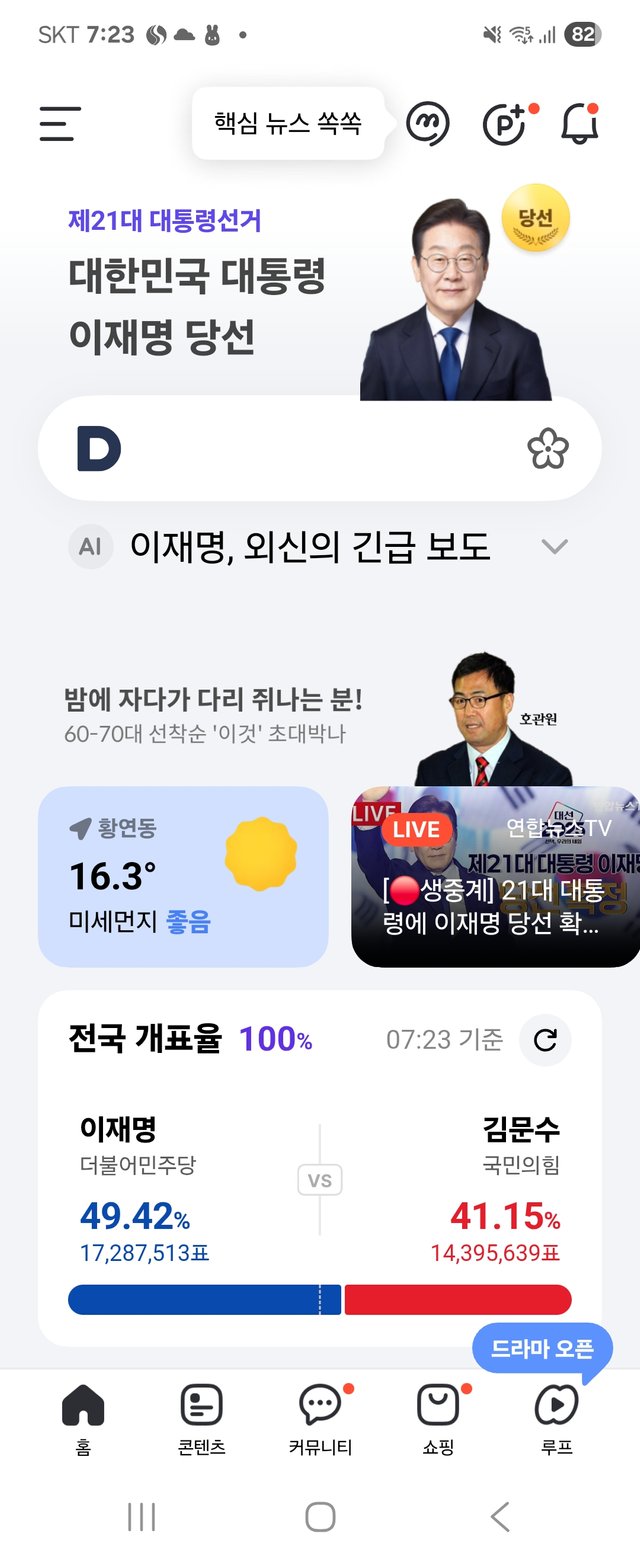Screen dimensions: 640x1564
Task: Switch to the 루프 tab
Action: pos(556,1418)
